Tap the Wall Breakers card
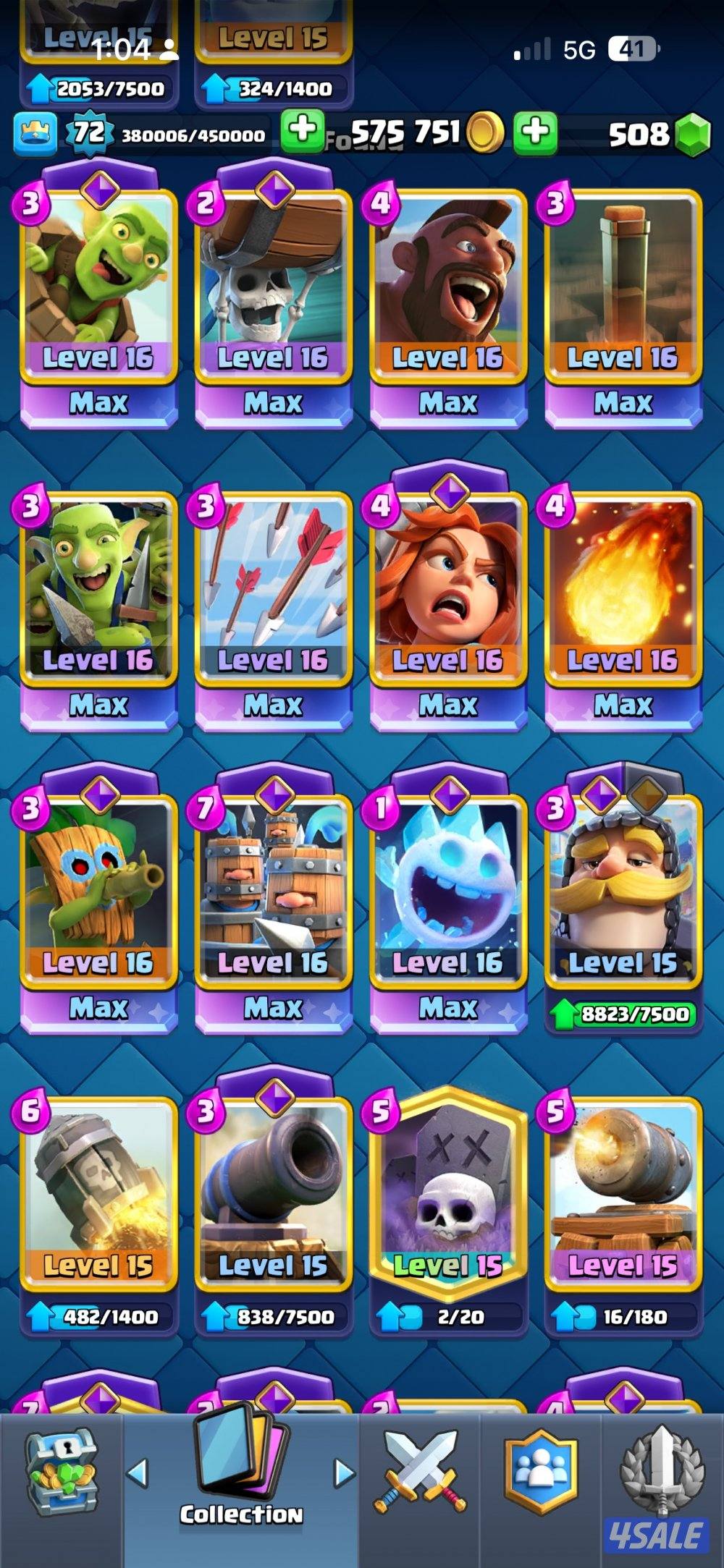 click(273, 289)
